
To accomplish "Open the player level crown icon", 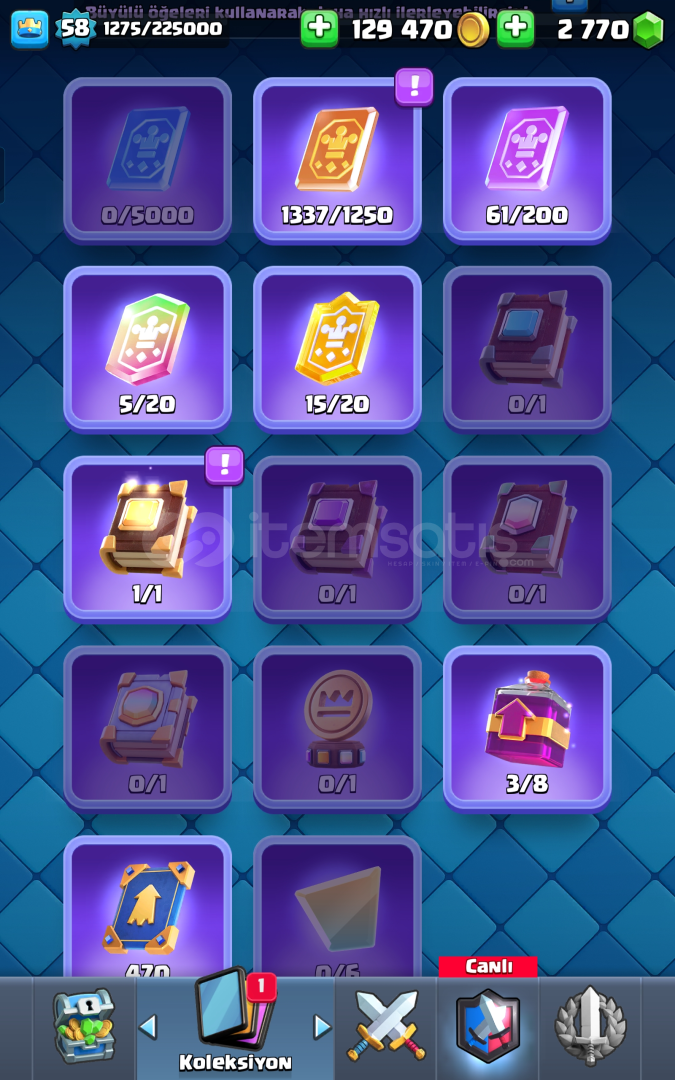I will point(29,29).
